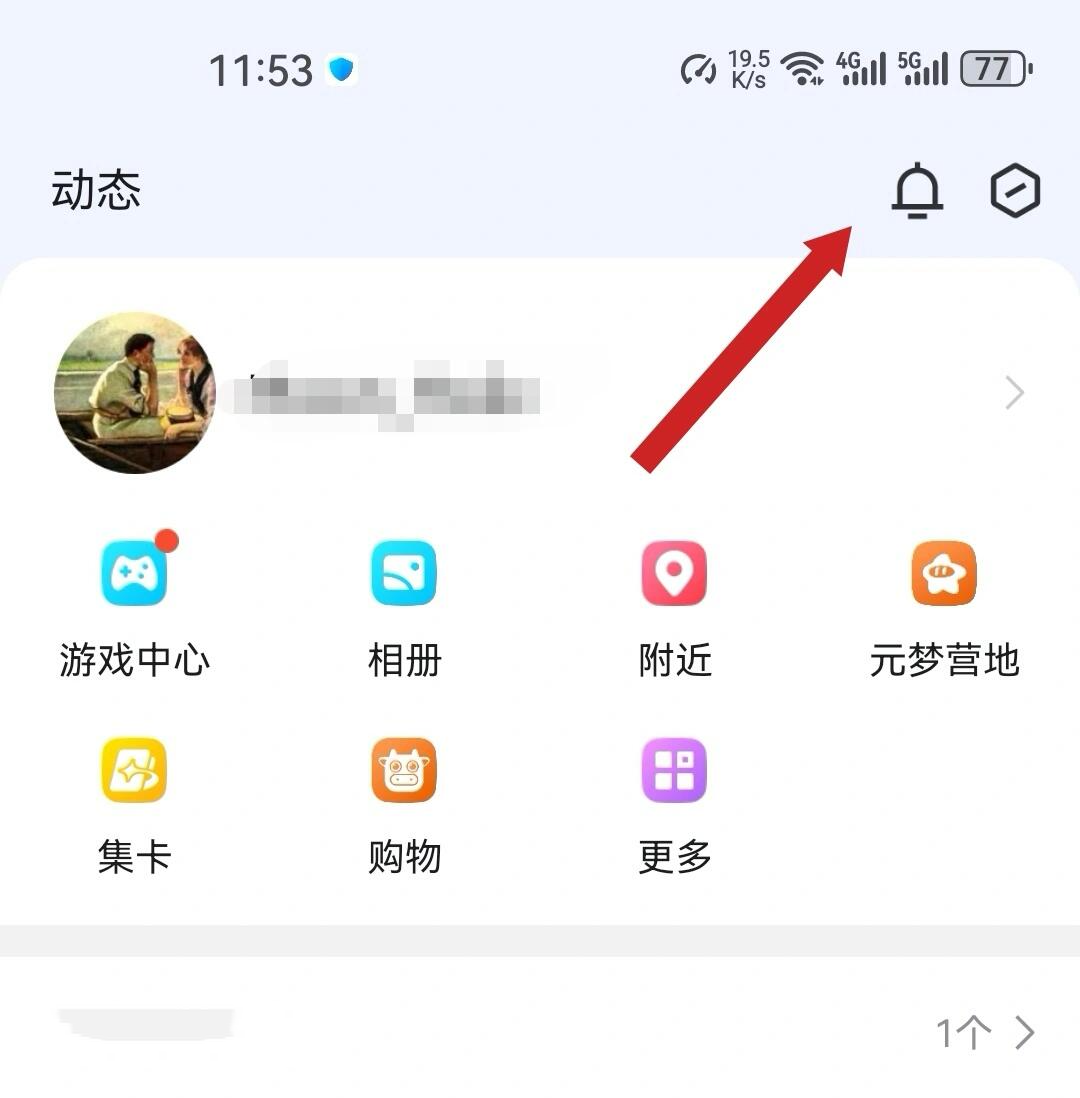Open the hexagon settings icon
The height and width of the screenshot is (1098, 1080).
click(1015, 190)
